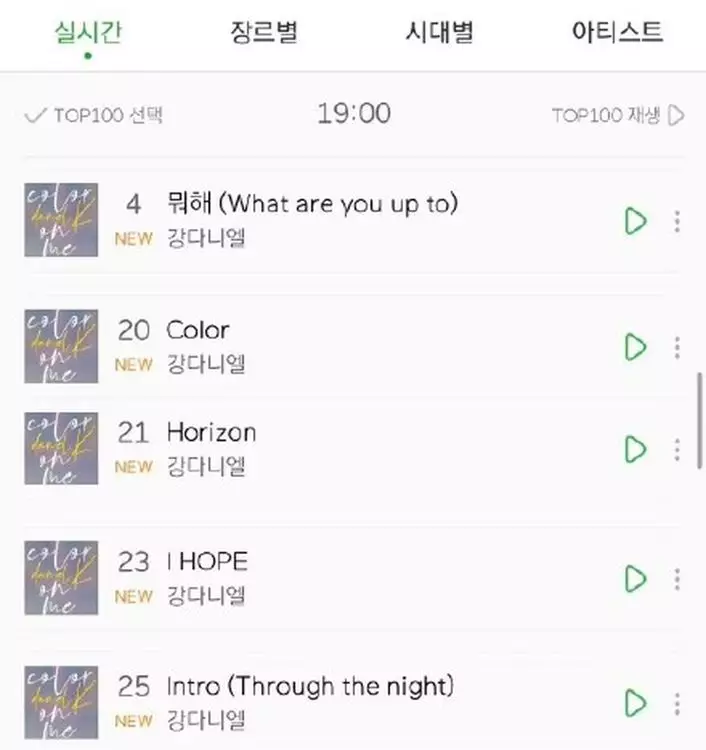Play 뭐해 (What are you up to)
The height and width of the screenshot is (750, 706).
(635, 221)
